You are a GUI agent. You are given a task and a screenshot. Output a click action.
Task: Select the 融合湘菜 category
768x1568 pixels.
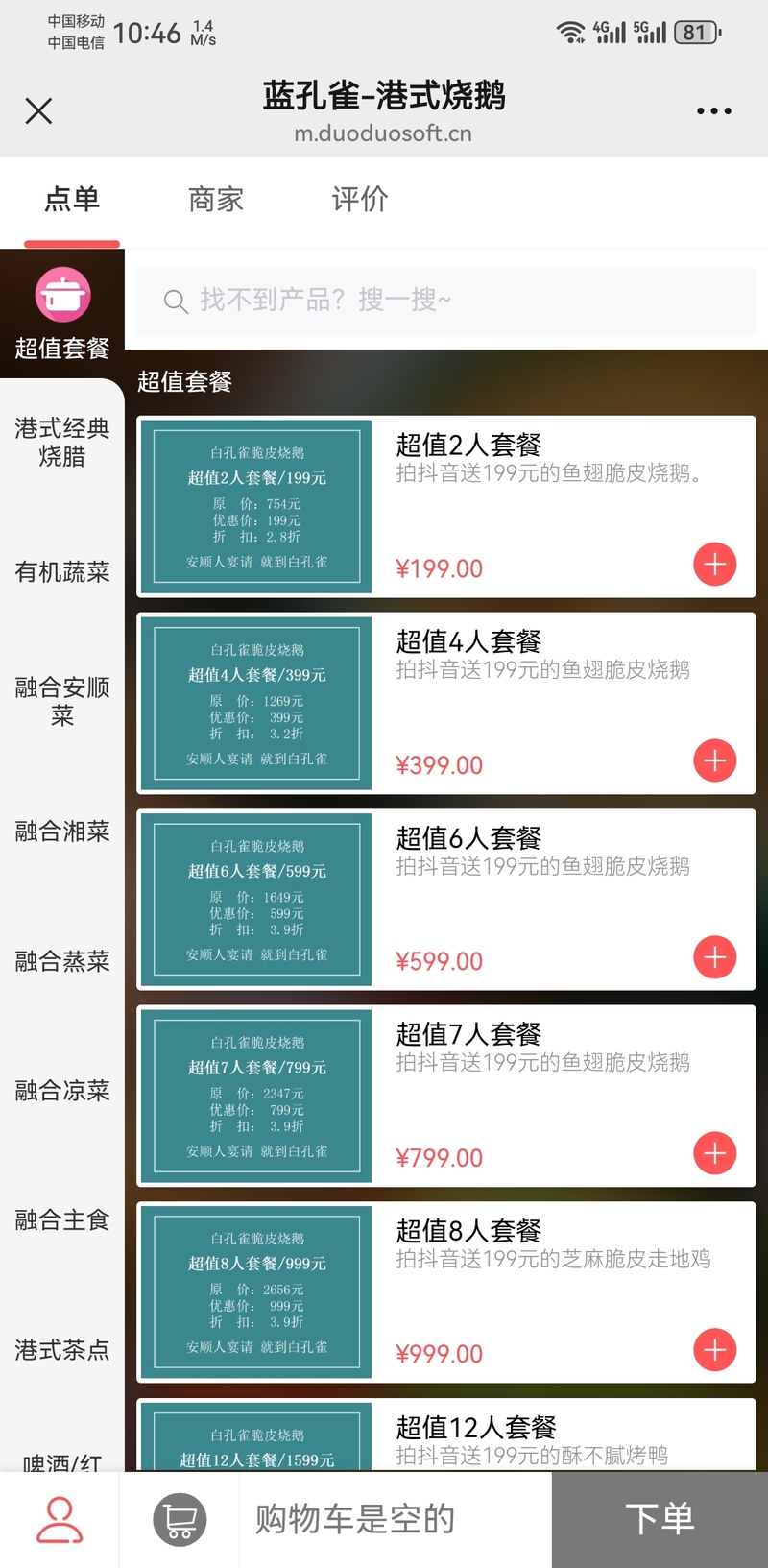[x=62, y=832]
